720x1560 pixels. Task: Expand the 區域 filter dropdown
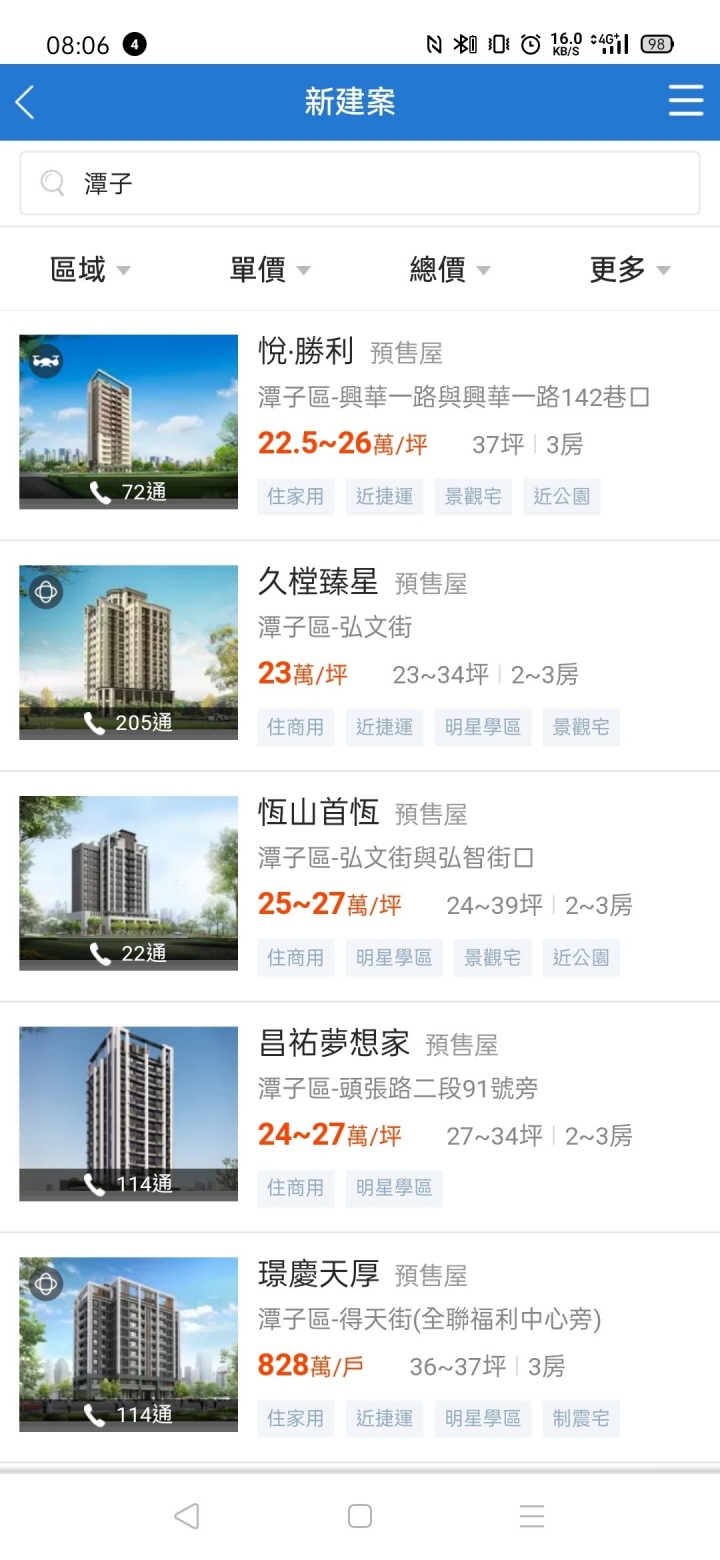90,269
